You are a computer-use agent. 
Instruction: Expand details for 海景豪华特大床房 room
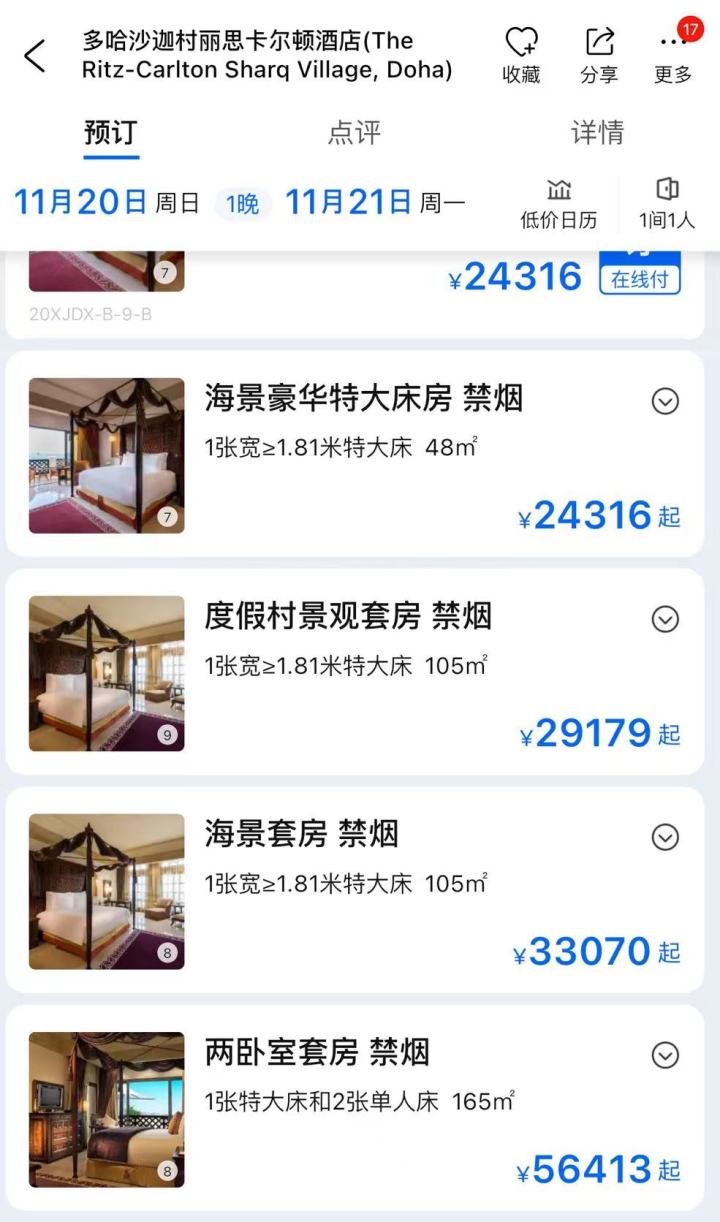(x=664, y=401)
